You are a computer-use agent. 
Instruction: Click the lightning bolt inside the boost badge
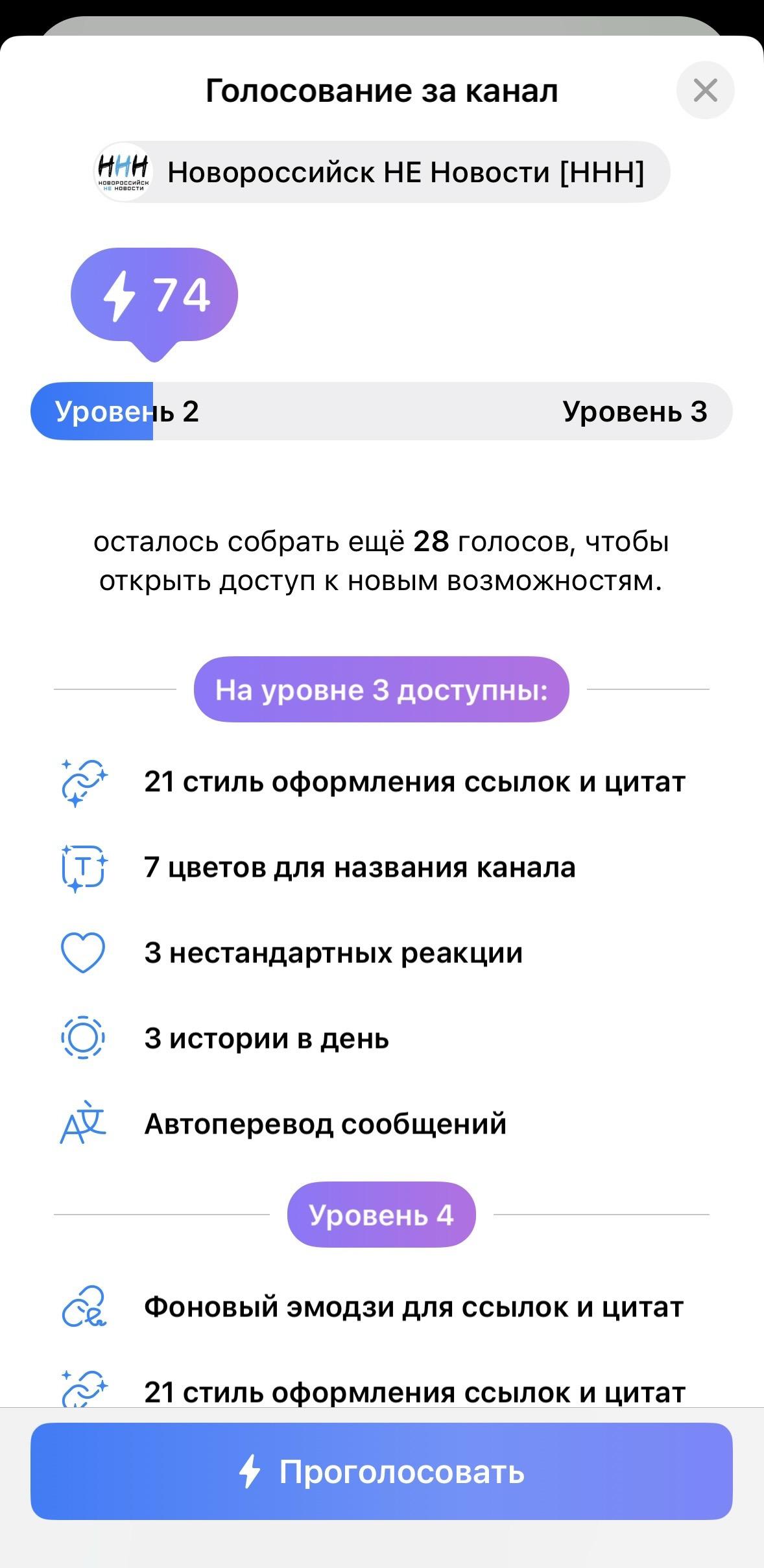tap(124, 294)
